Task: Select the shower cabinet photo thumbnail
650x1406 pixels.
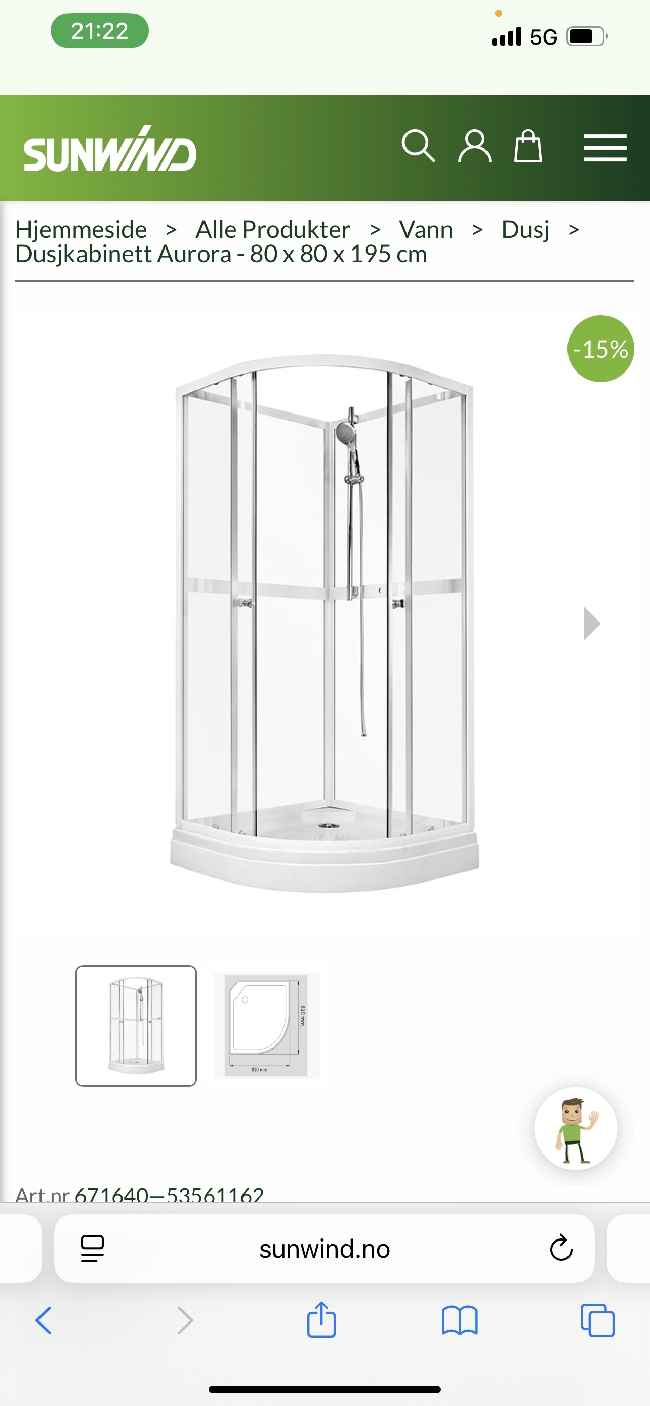Action: coord(136,1025)
